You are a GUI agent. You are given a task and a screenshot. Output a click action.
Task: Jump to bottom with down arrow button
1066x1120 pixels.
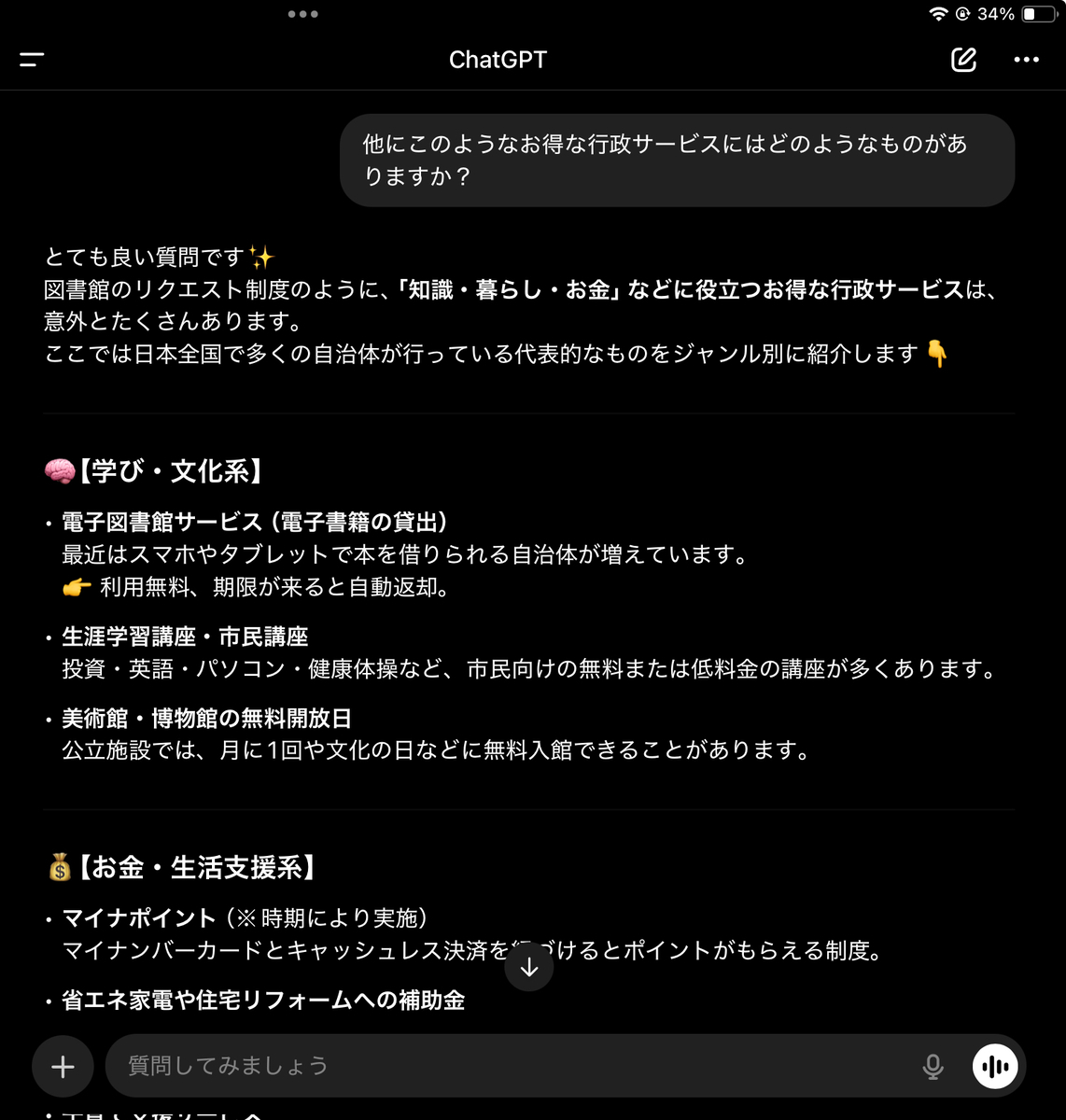[529, 967]
